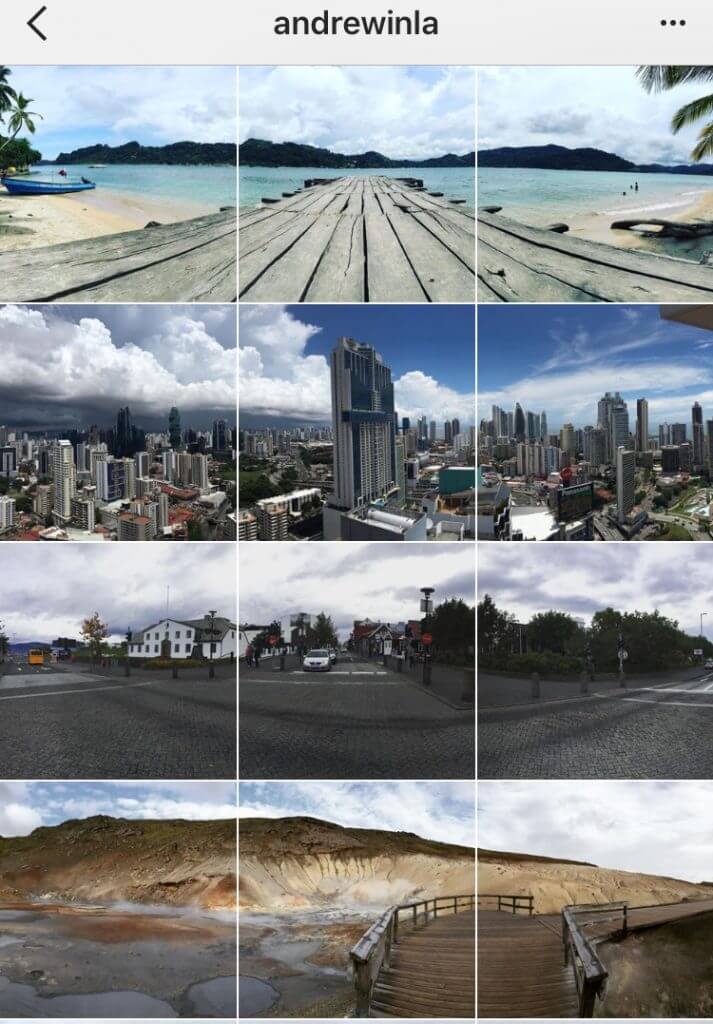
Task: Open the street tile with white car
Action: click(357, 661)
